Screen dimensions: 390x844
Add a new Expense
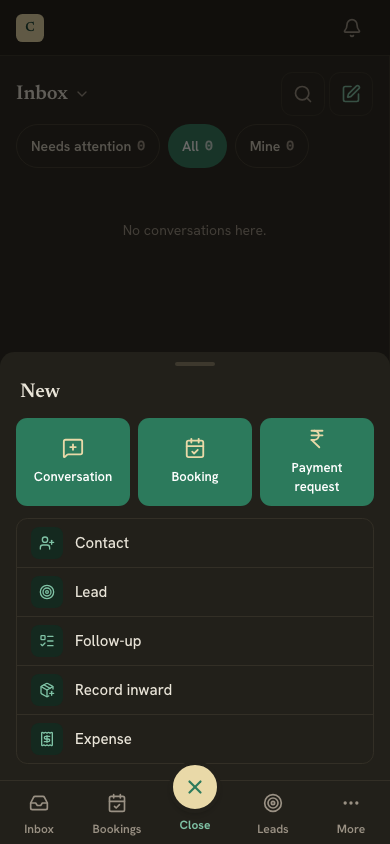coord(195,739)
